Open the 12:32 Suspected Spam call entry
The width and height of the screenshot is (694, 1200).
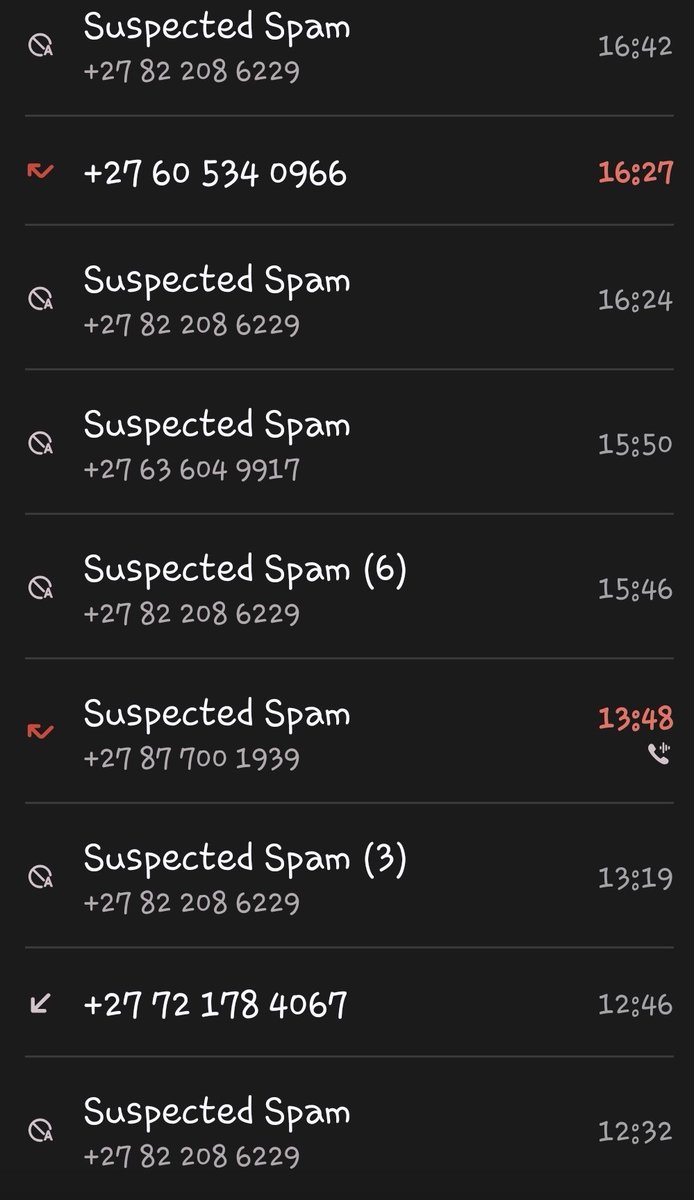click(x=347, y=1129)
